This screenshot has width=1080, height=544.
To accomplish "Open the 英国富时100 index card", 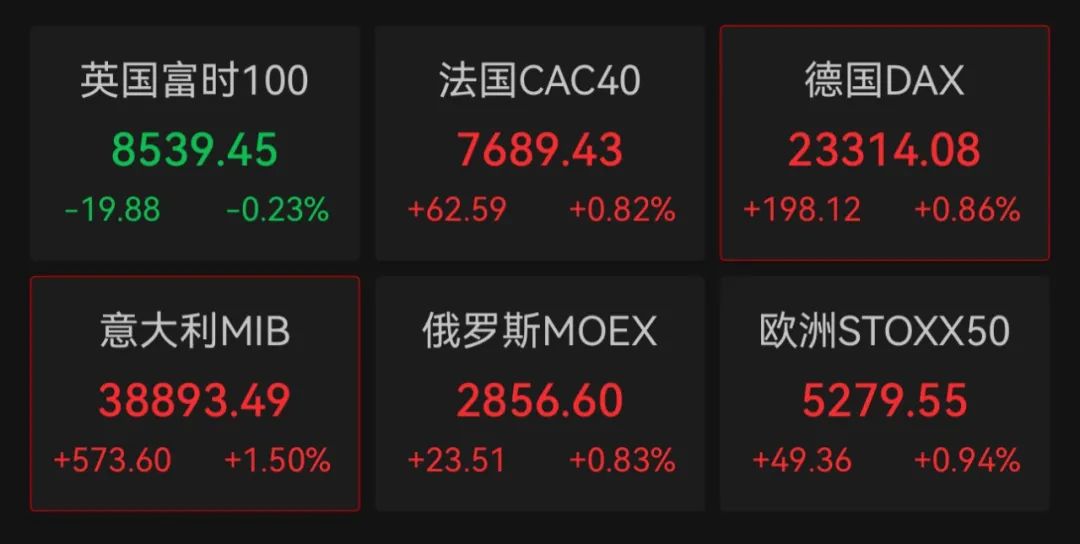I will (x=194, y=143).
